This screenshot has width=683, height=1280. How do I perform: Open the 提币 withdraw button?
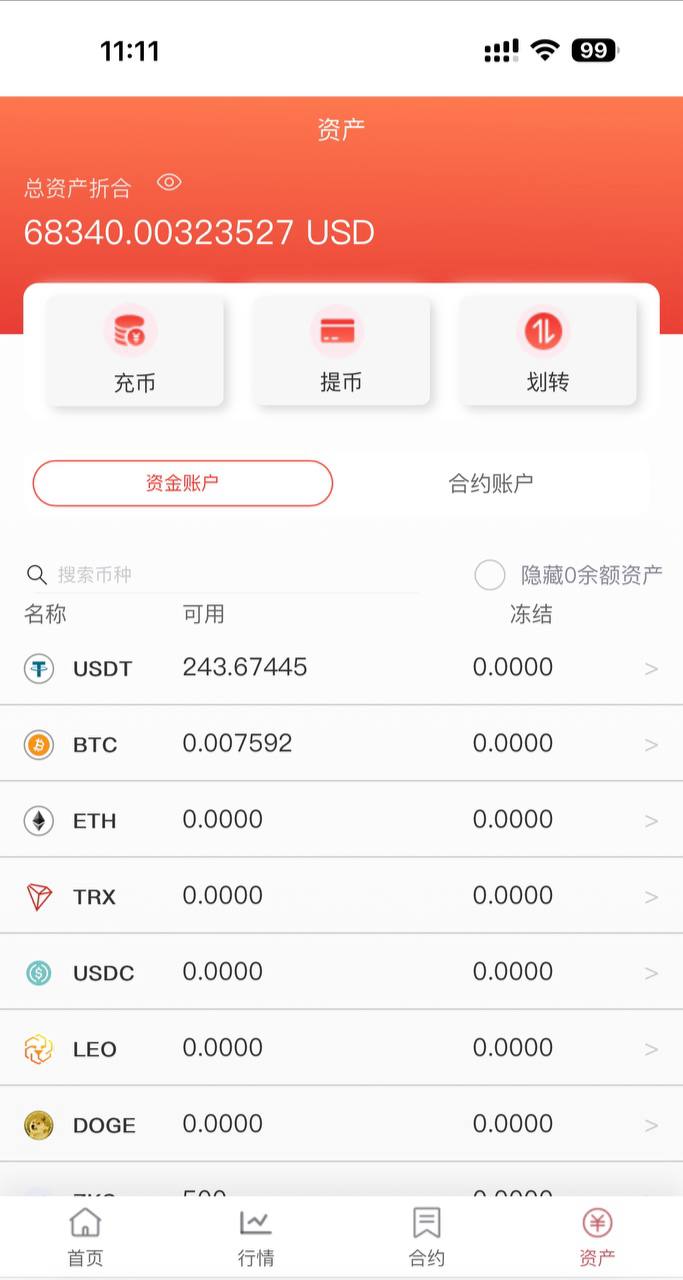(341, 351)
